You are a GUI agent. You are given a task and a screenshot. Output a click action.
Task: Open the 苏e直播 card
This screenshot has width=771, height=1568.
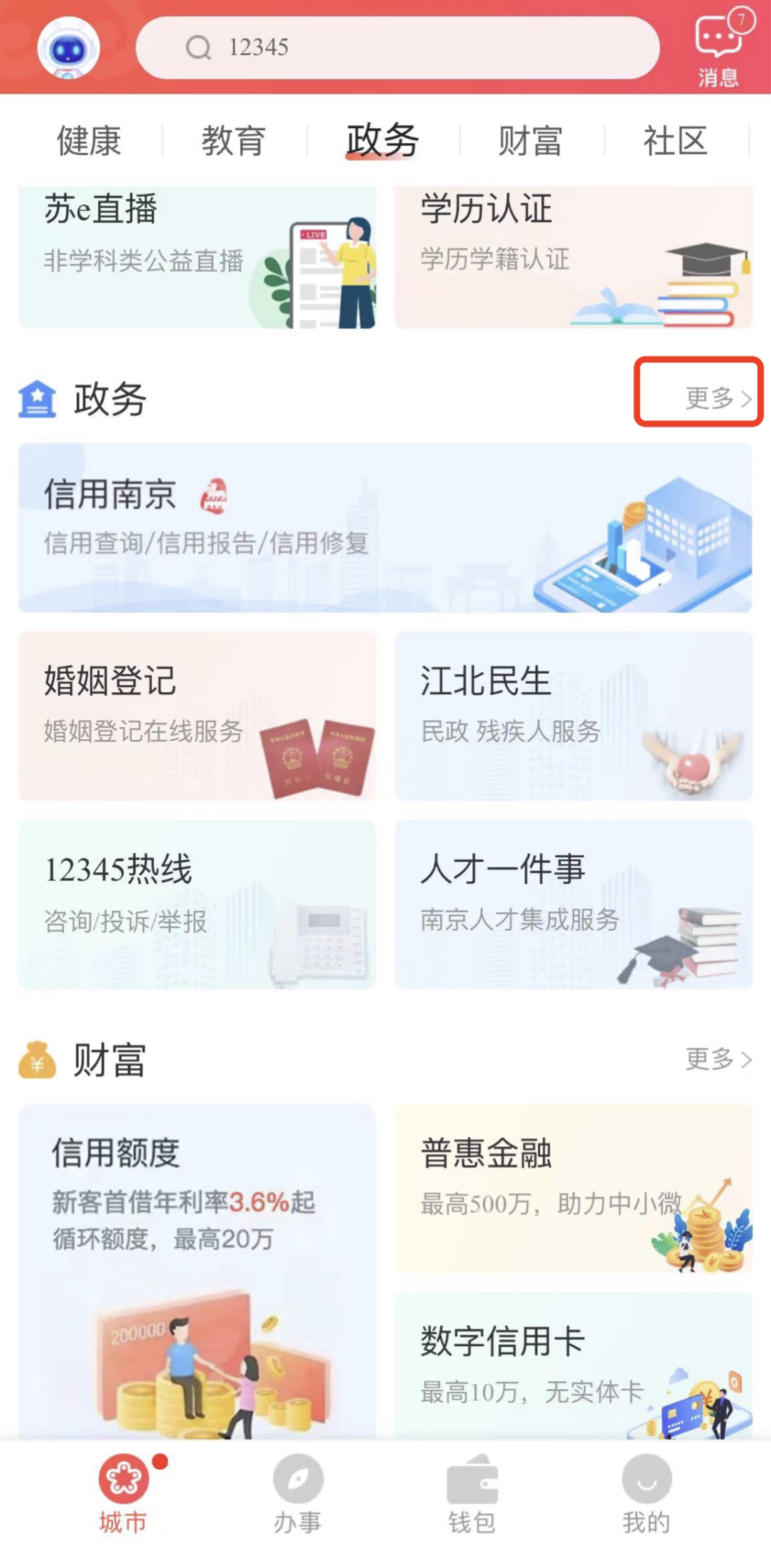click(x=197, y=257)
